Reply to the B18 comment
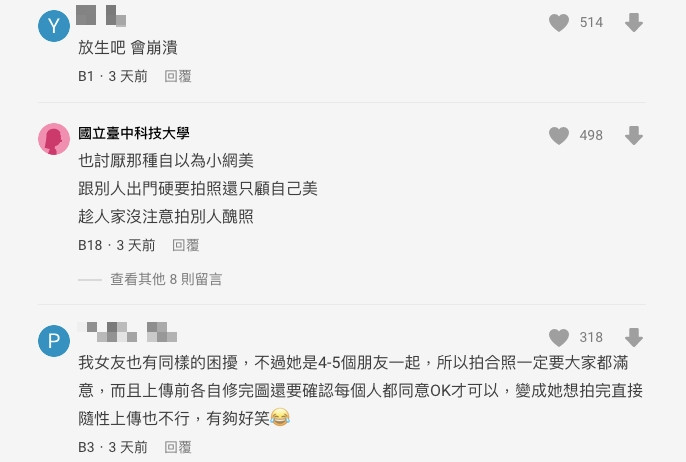 [x=186, y=245]
